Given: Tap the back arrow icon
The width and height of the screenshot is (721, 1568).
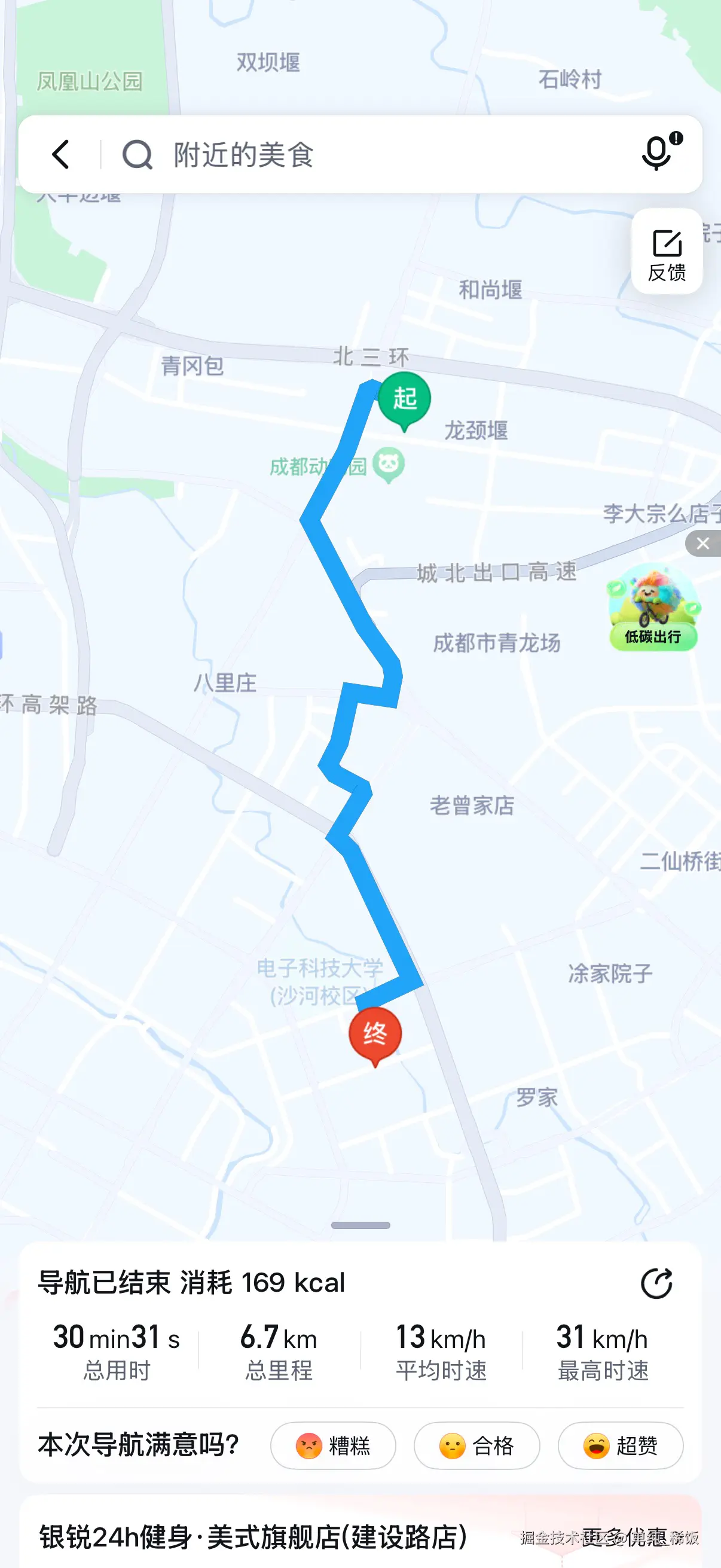Looking at the screenshot, I should tap(60, 153).
